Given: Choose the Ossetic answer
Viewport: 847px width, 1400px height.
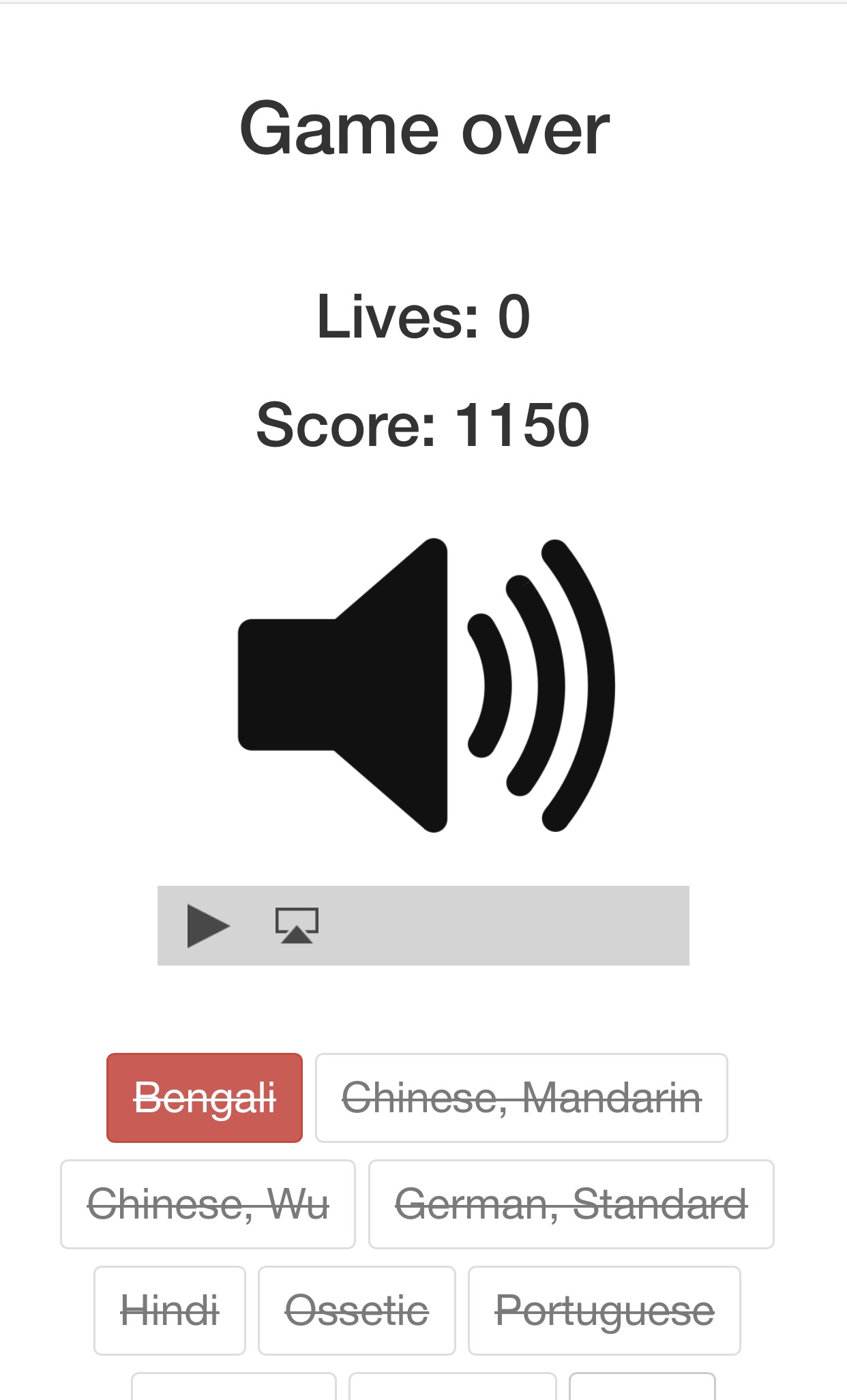Looking at the screenshot, I should pyautogui.click(x=357, y=1311).
